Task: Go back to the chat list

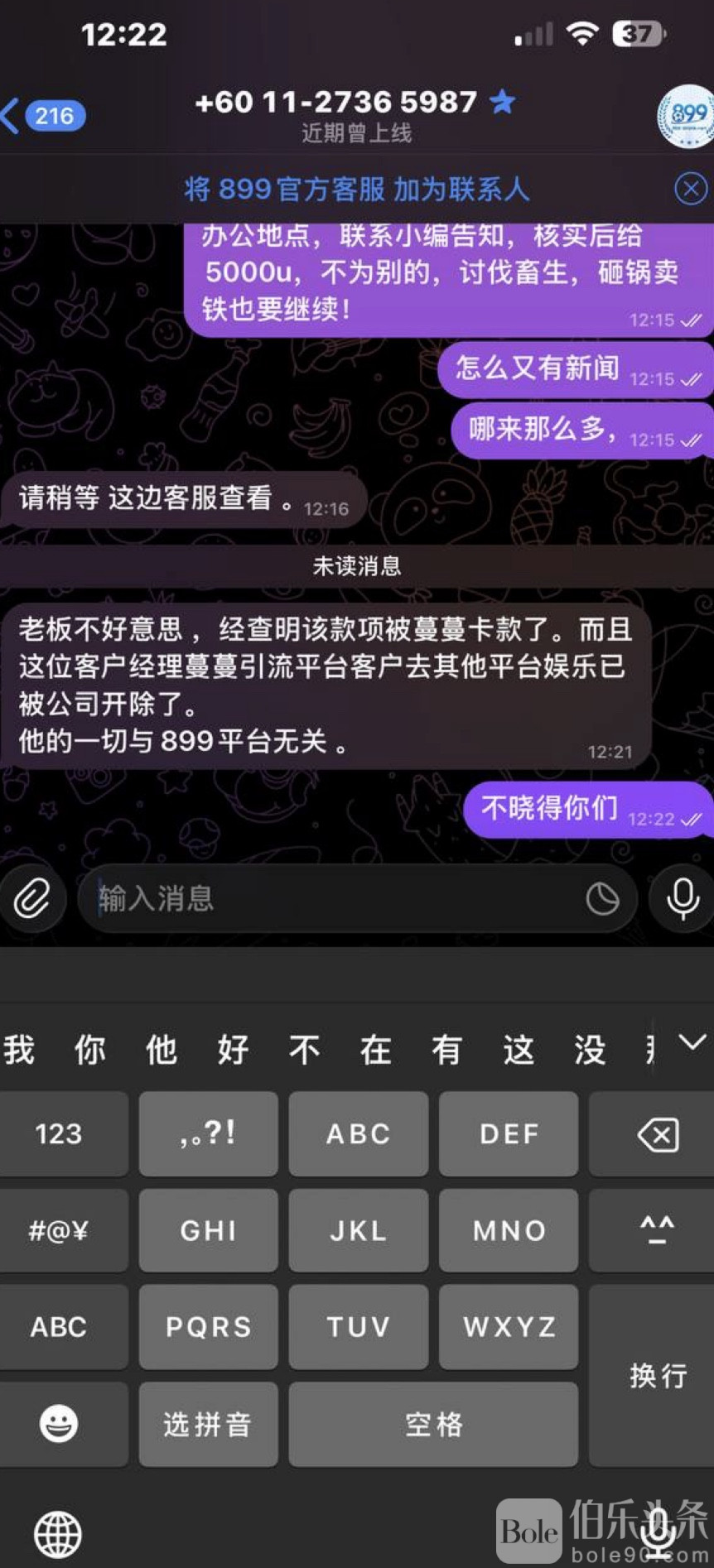Action: pos(41,116)
